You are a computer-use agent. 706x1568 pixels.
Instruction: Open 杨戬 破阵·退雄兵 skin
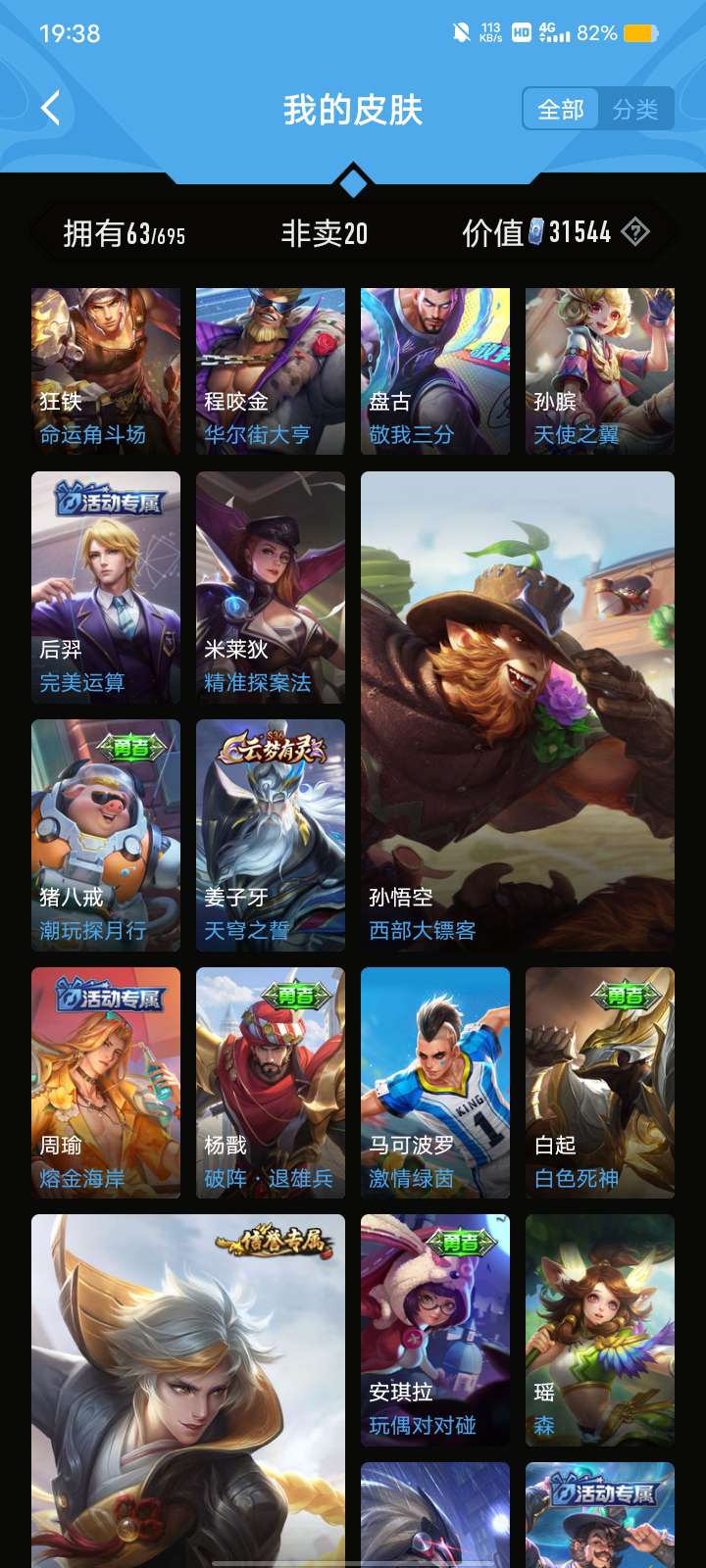click(271, 1082)
